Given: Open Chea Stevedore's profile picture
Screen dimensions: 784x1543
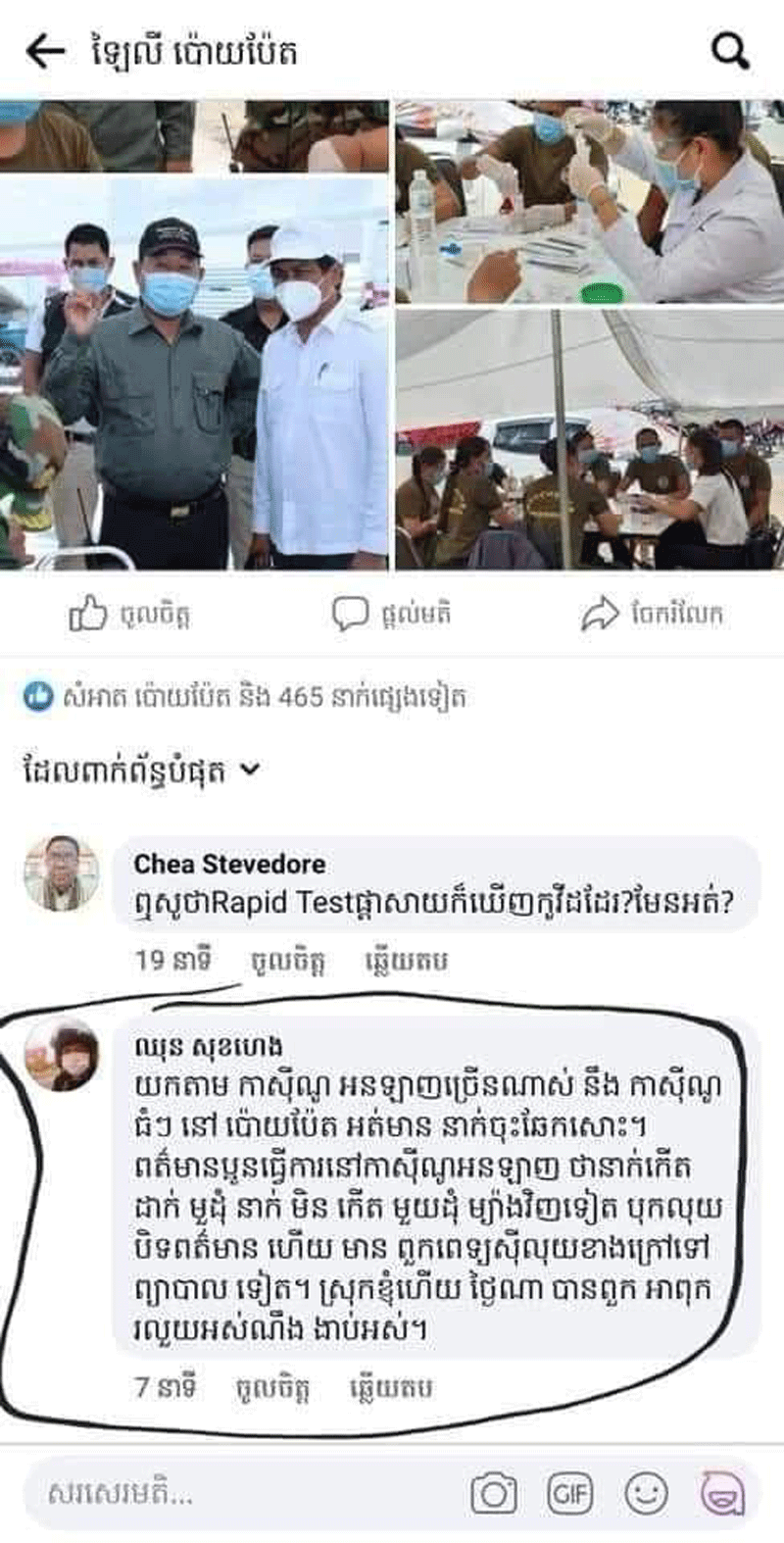Looking at the screenshot, I should pyautogui.click(x=62, y=873).
